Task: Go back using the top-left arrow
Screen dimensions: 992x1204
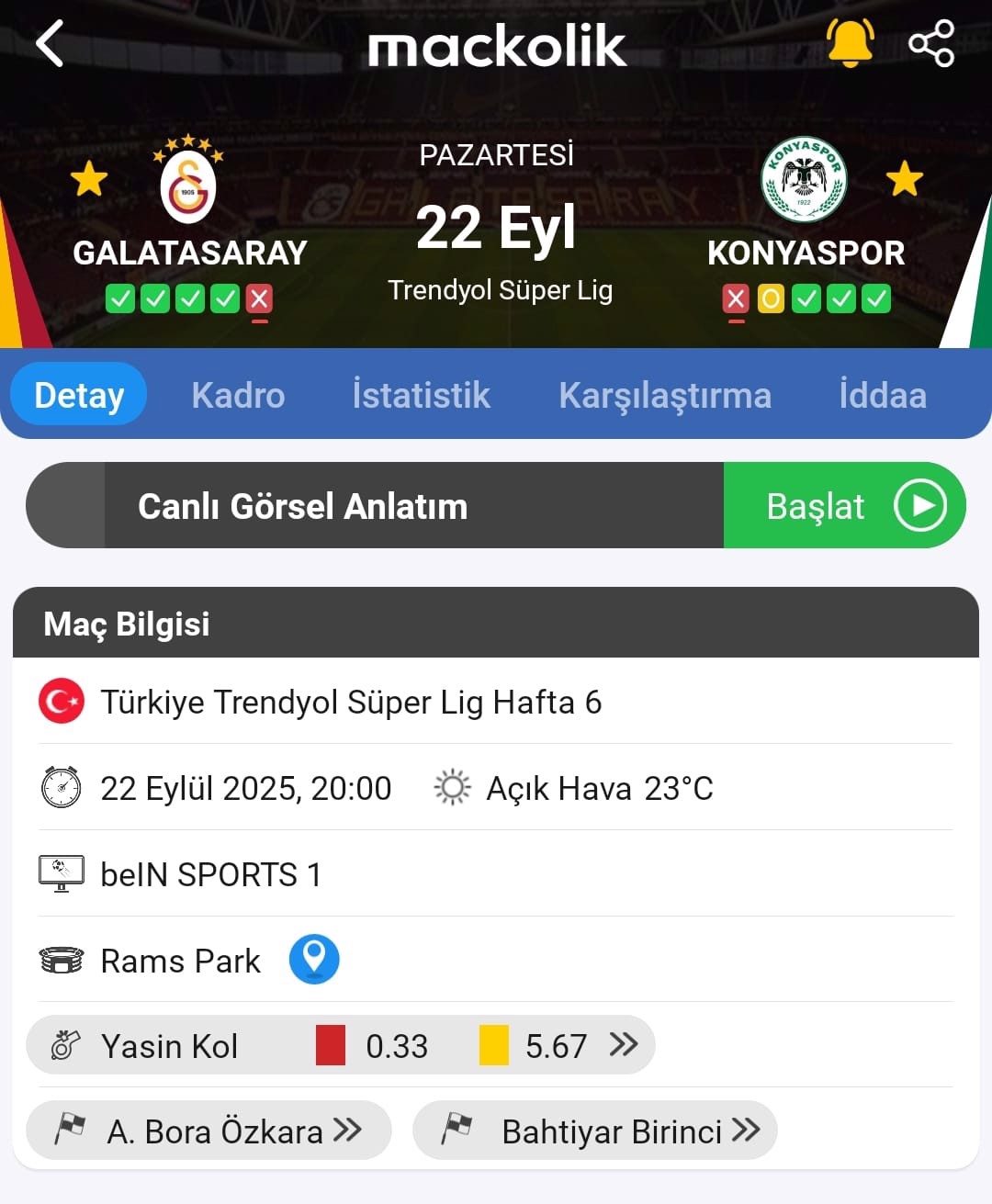Action: 50,43
